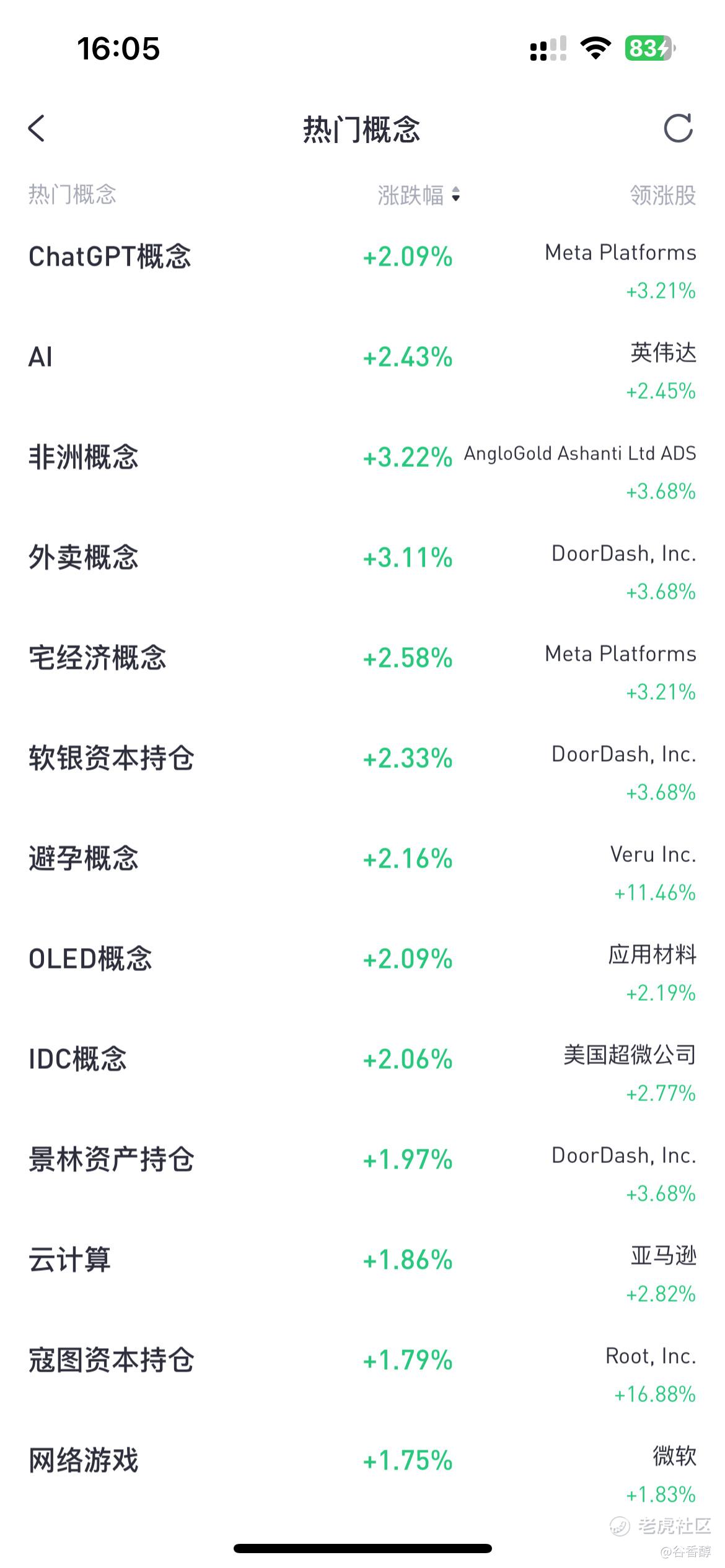This screenshot has height=1568, width=725.
Task: Refresh the hot concepts list
Action: click(x=678, y=129)
